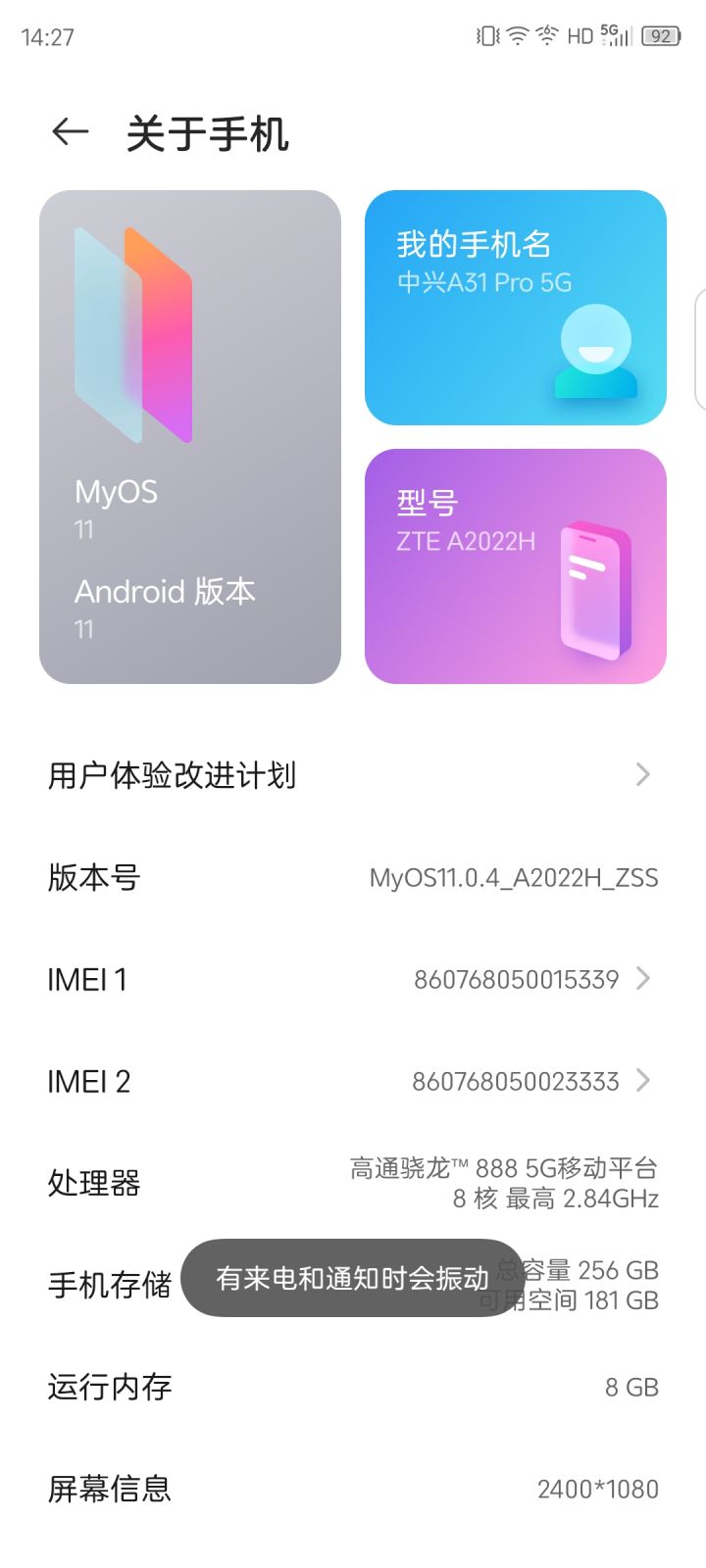The image size is (706, 1568).
Task: Tap the 版本号 row
Action: click(353, 877)
